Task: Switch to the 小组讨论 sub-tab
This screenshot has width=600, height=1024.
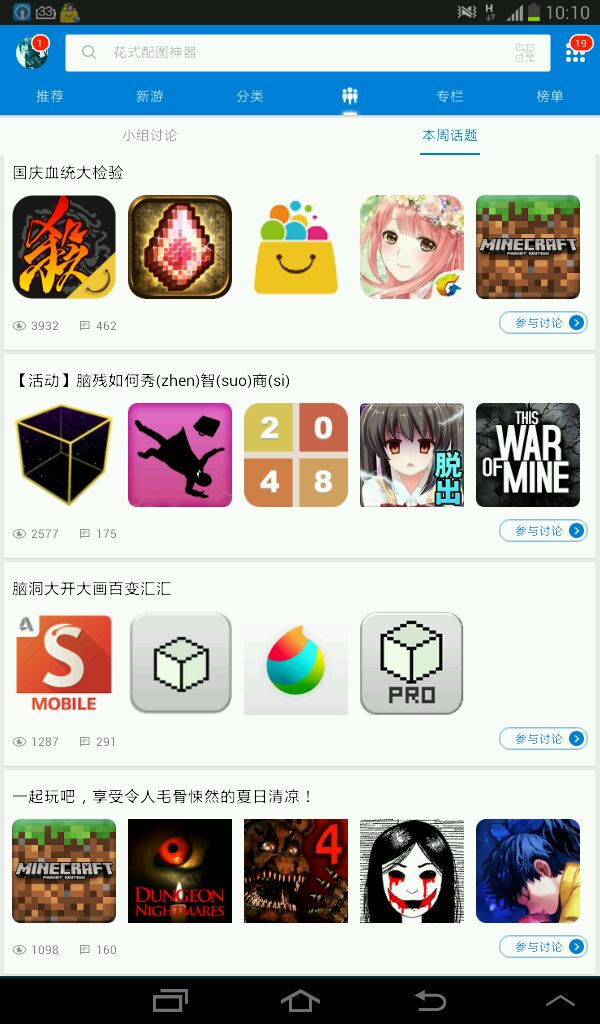Action: 150,135
